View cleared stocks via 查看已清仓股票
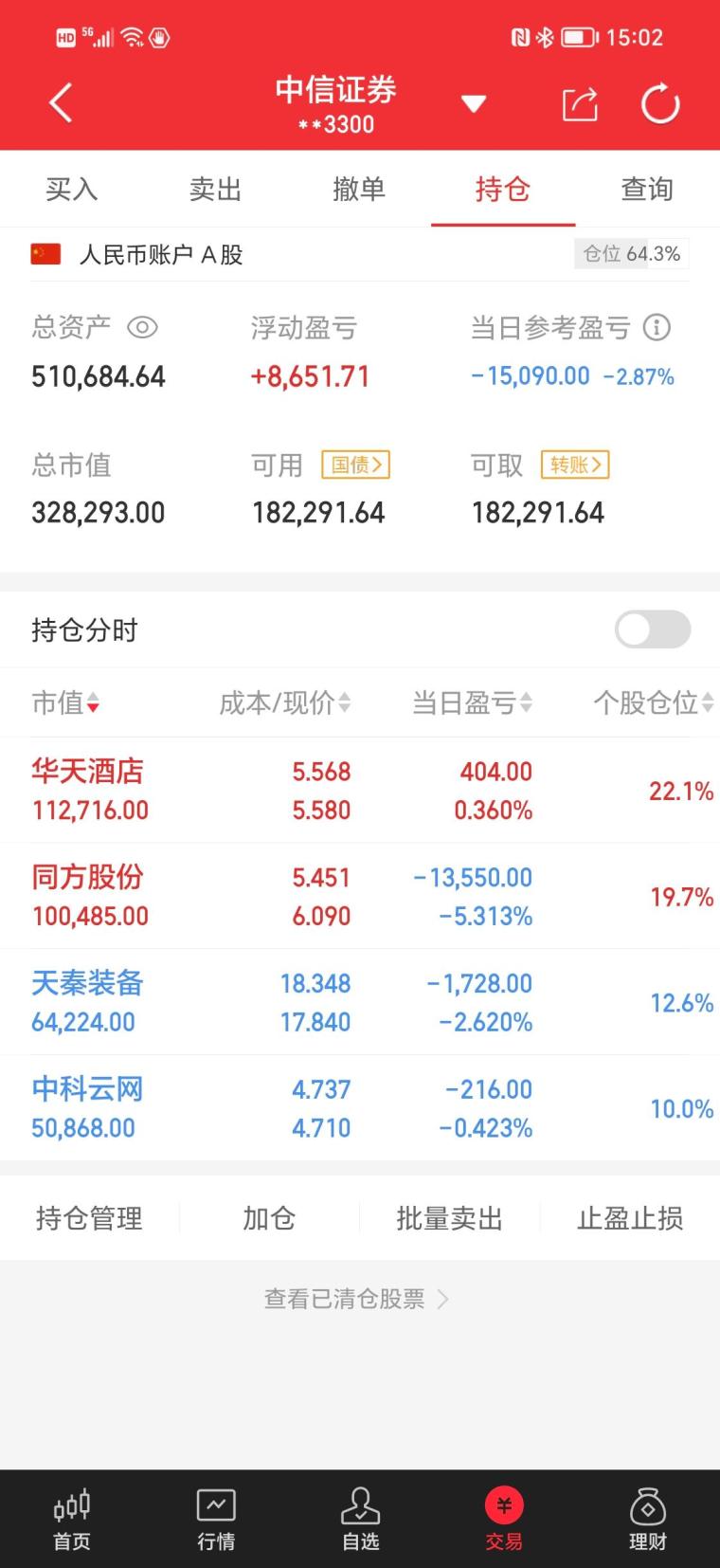The height and width of the screenshot is (1568, 720). [356, 1299]
